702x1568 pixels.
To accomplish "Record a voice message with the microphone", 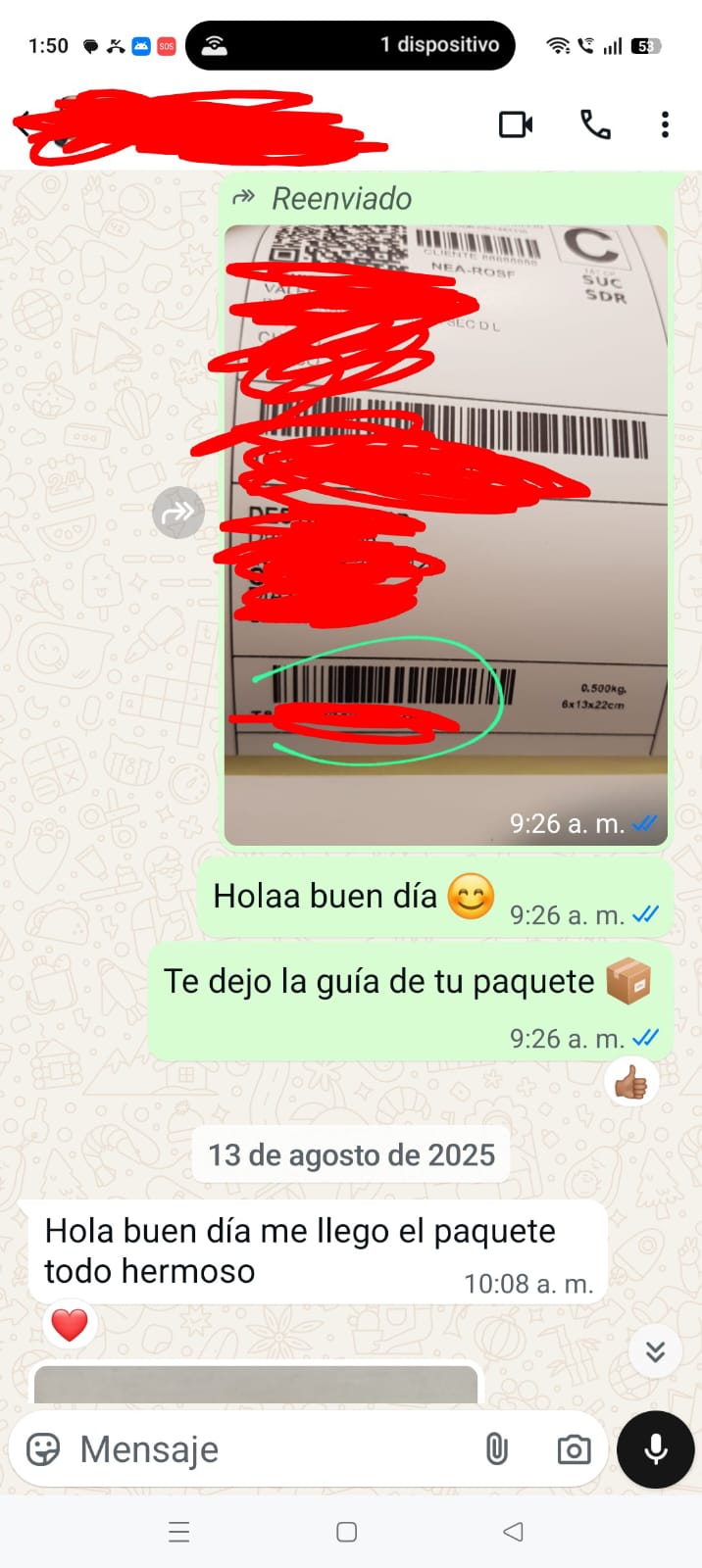I will point(656,1449).
